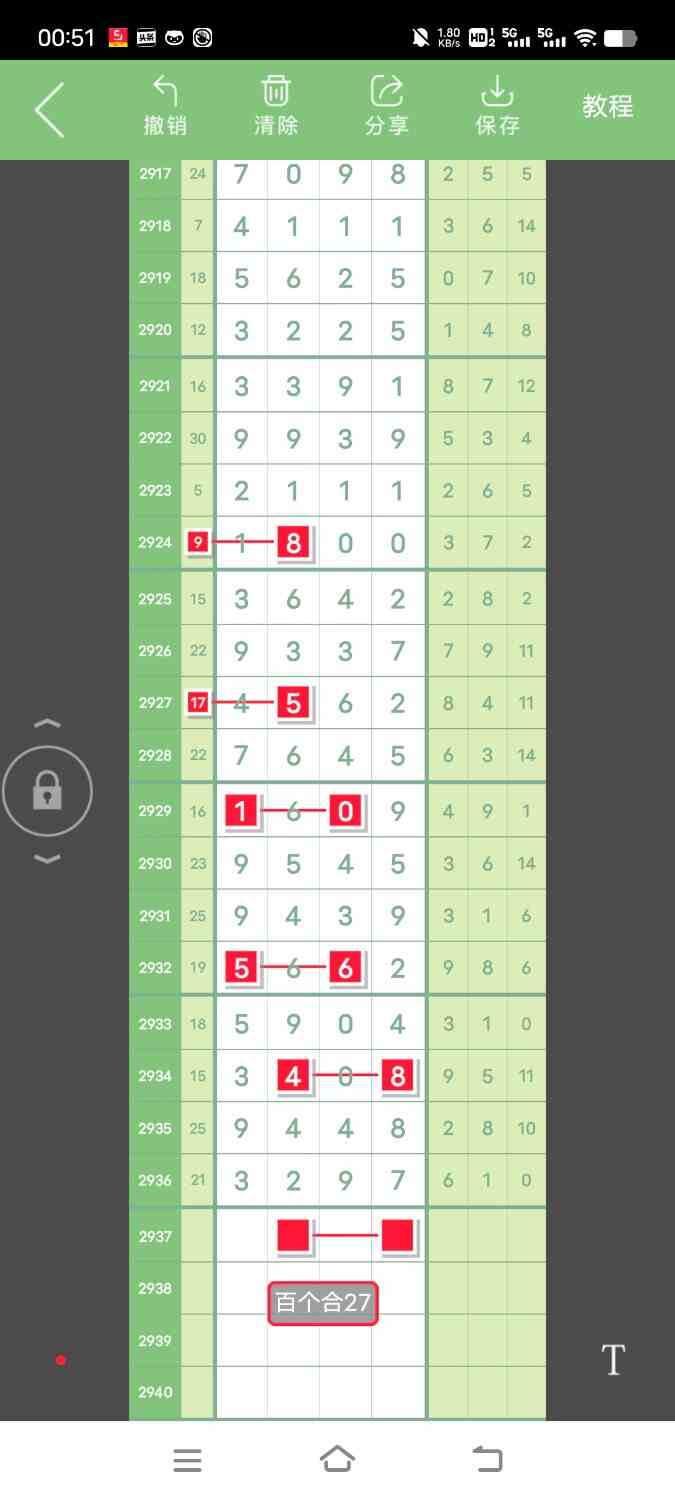Clear all marks with 清除
The width and height of the screenshot is (675, 1500).
[276, 107]
